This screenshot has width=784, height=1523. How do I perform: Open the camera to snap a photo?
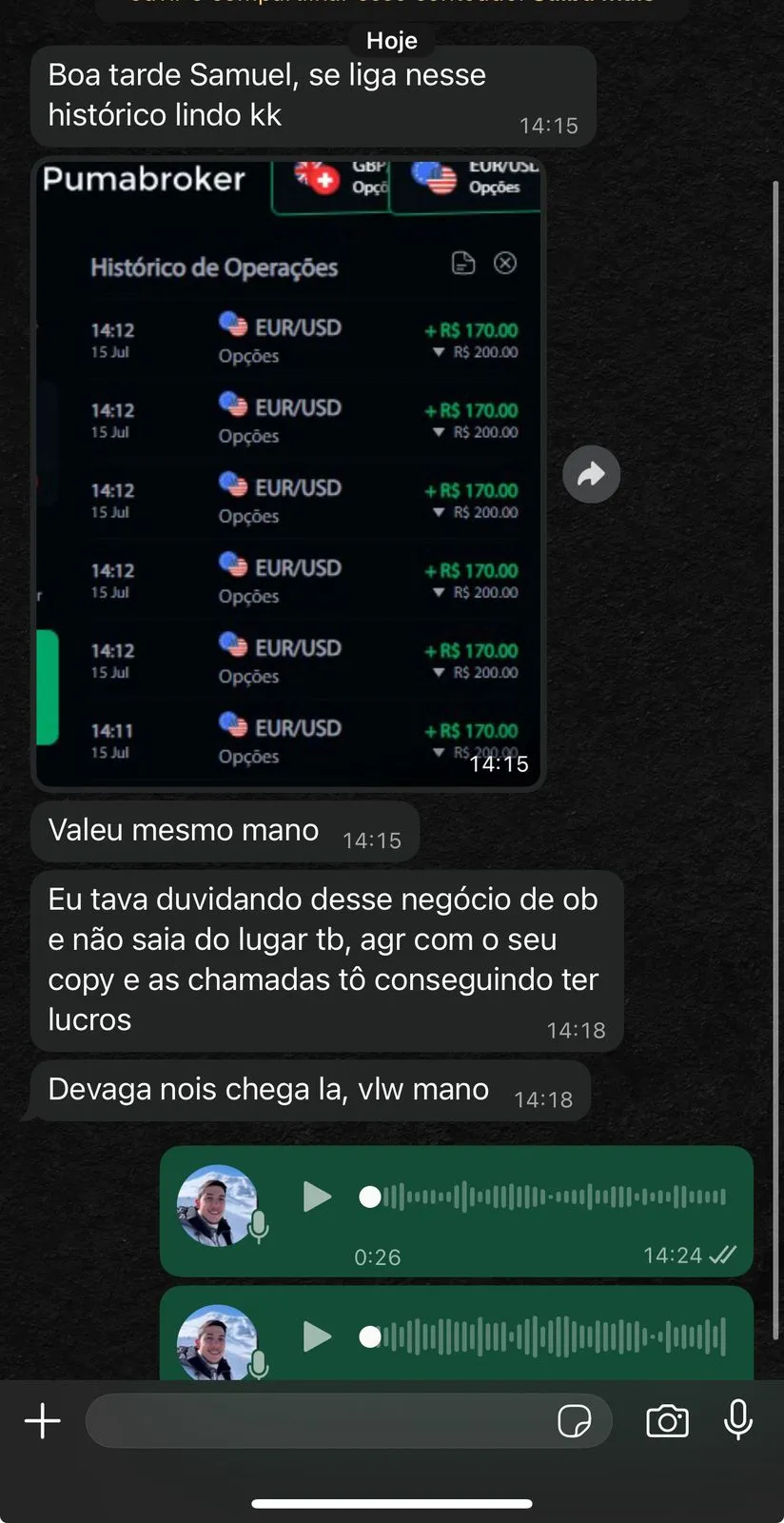(x=667, y=1420)
